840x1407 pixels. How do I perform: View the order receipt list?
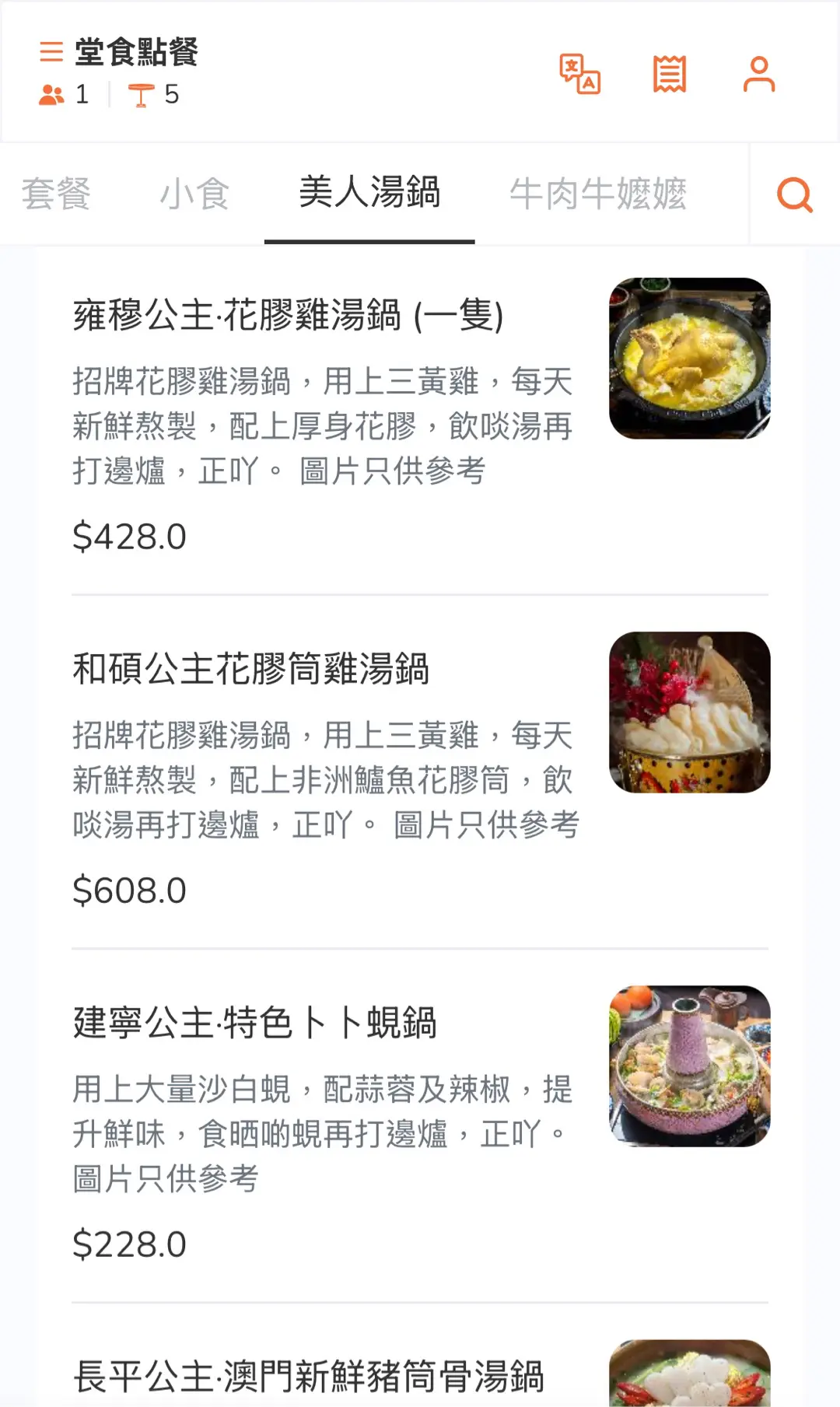(x=669, y=75)
